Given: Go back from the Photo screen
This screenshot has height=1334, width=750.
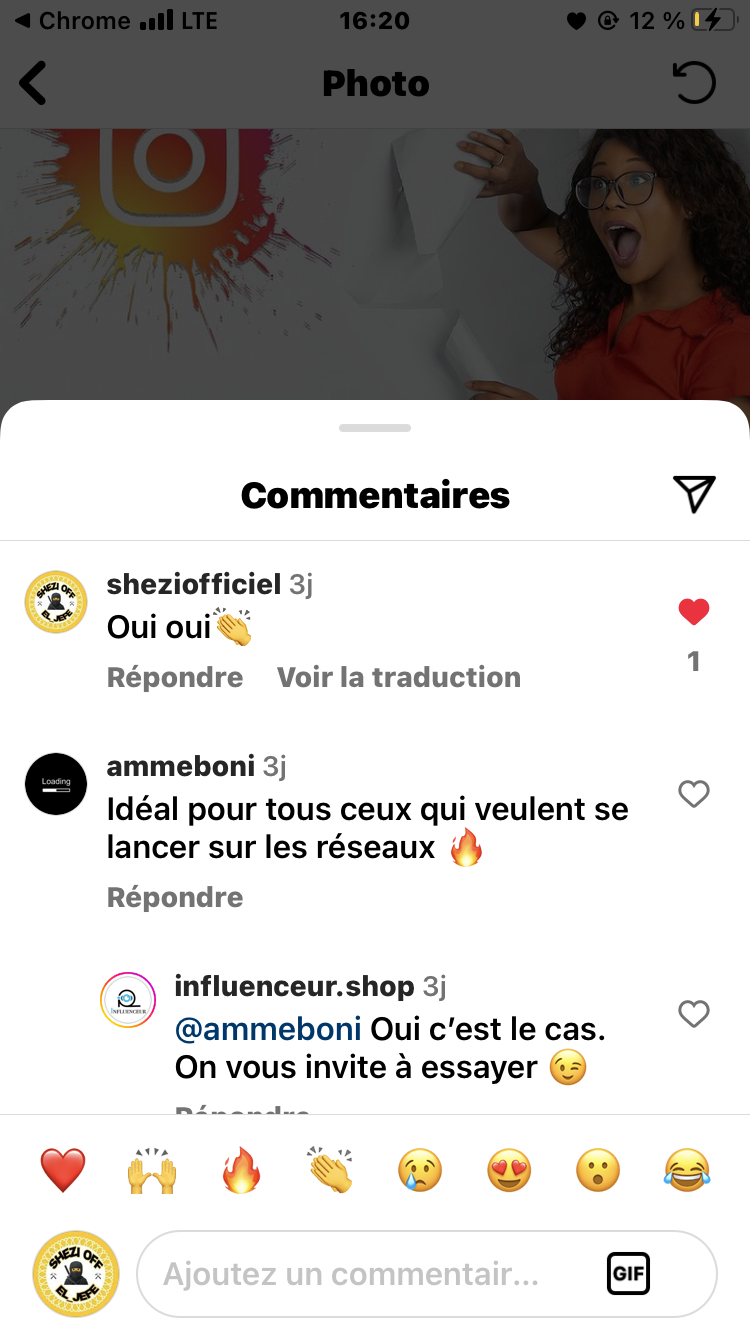Looking at the screenshot, I should tap(34, 84).
